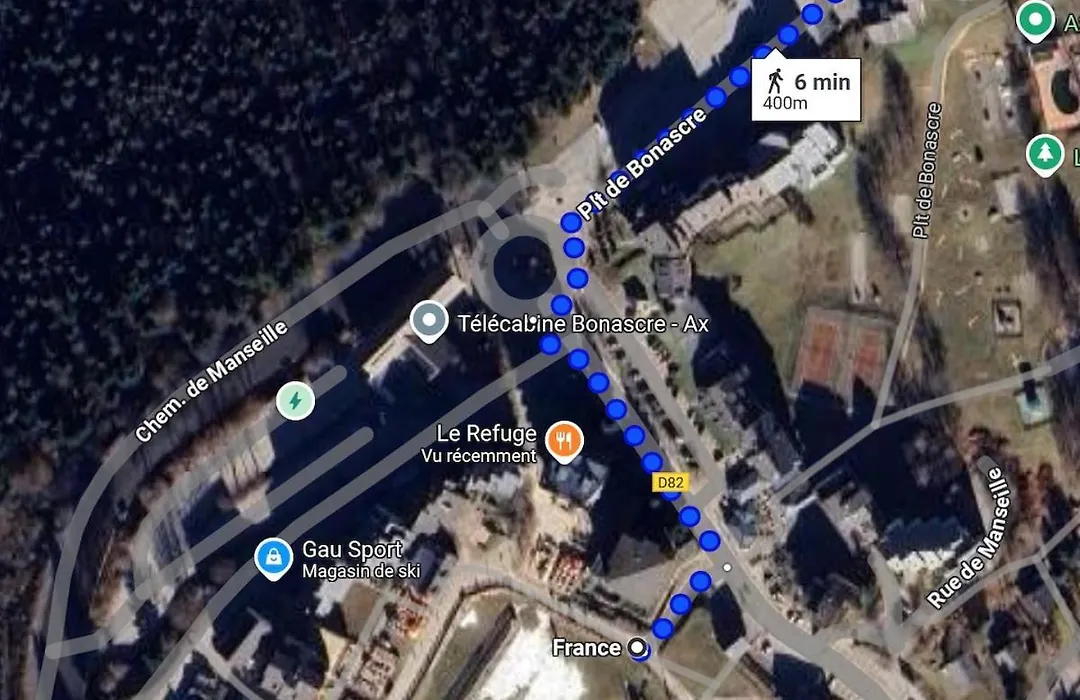Select the 6 min walking route label
Image resolution: width=1080 pixels, height=700 pixels.
pyautogui.click(x=805, y=89)
